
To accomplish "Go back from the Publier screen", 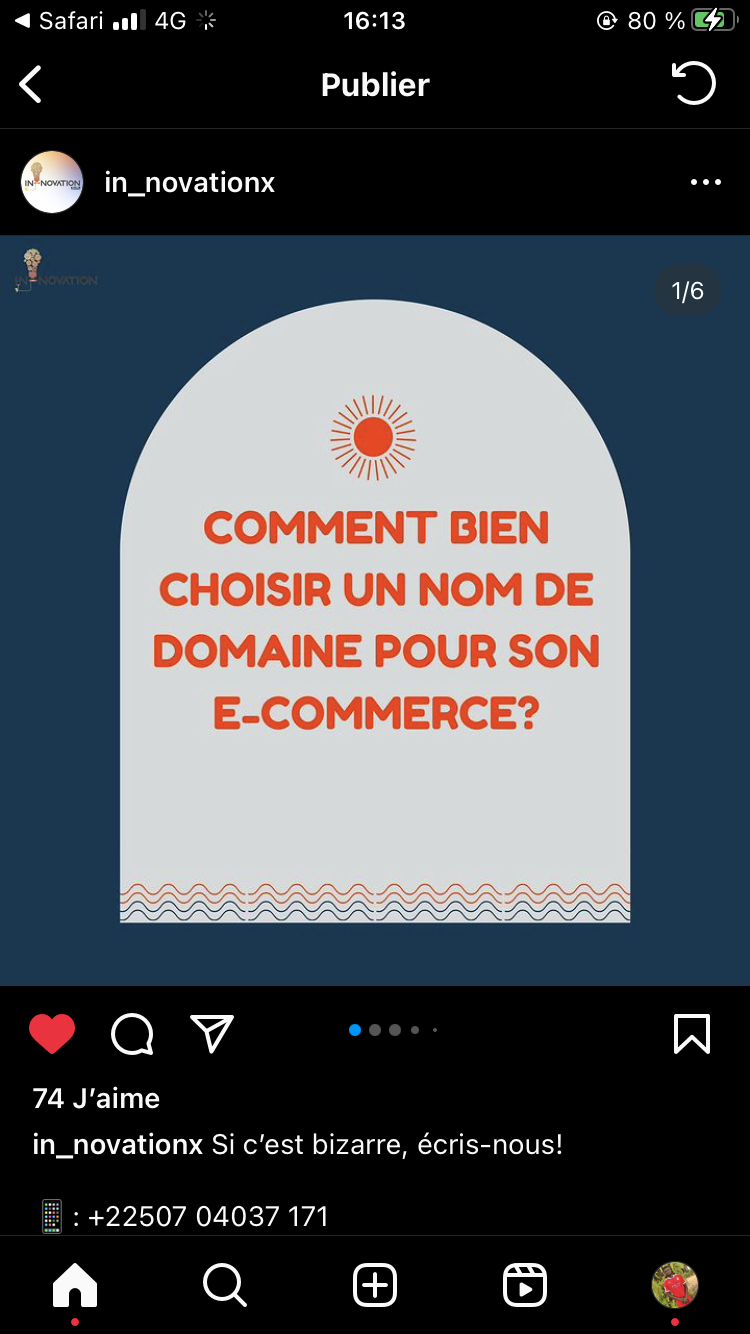I will click(31, 85).
